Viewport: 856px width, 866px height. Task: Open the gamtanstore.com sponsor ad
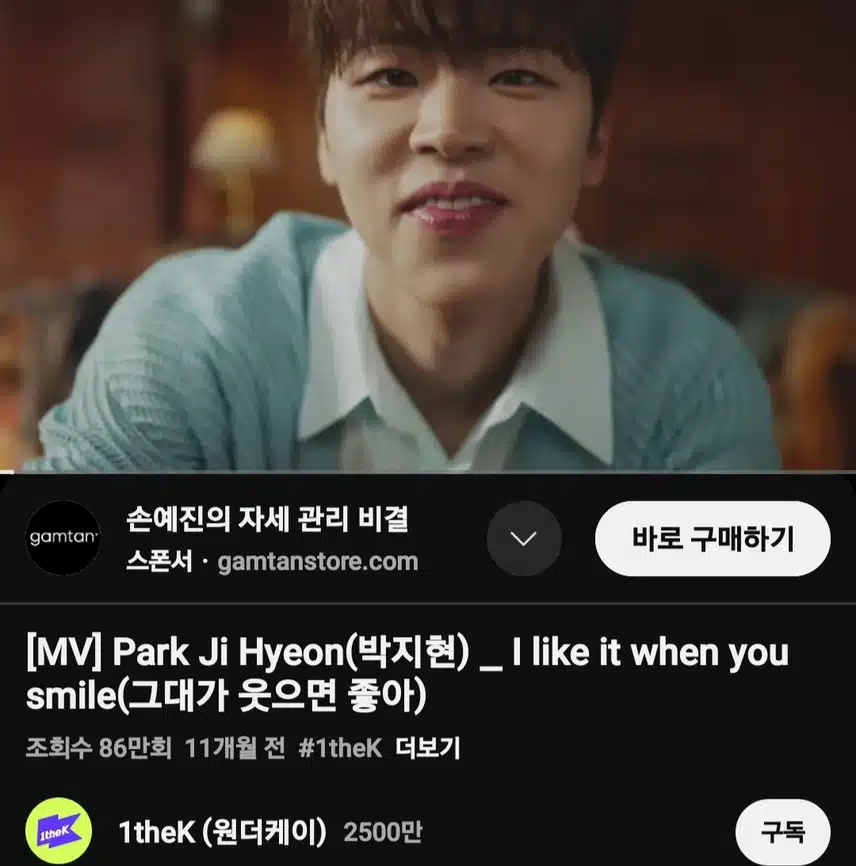(x=270, y=540)
